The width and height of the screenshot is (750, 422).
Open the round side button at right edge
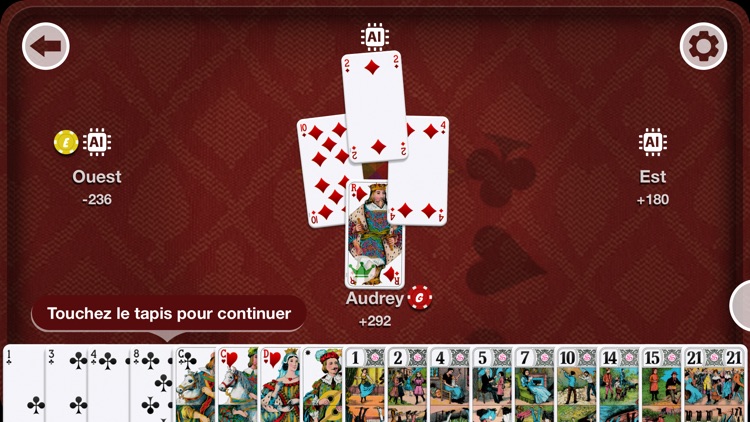(x=742, y=305)
